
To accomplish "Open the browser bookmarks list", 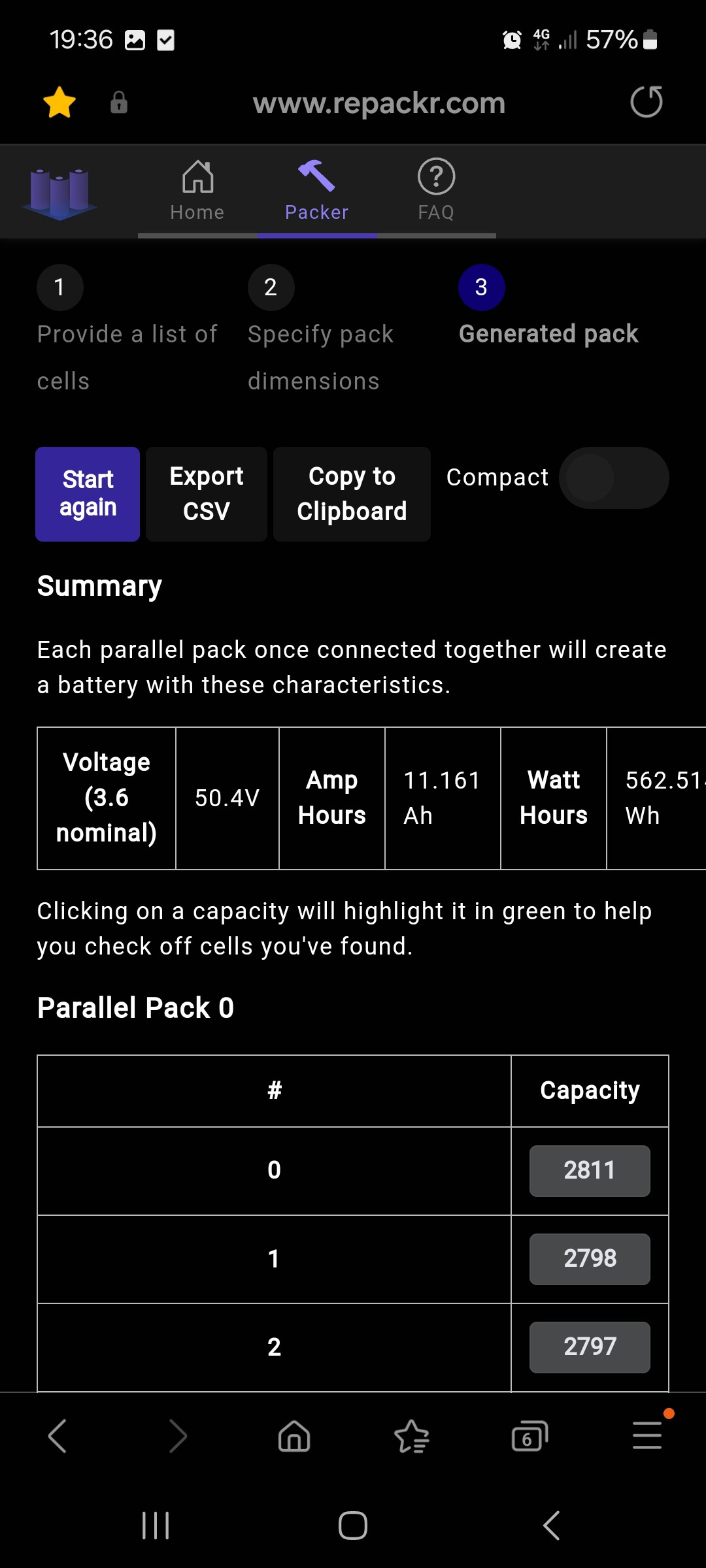I will pyautogui.click(x=412, y=1436).
